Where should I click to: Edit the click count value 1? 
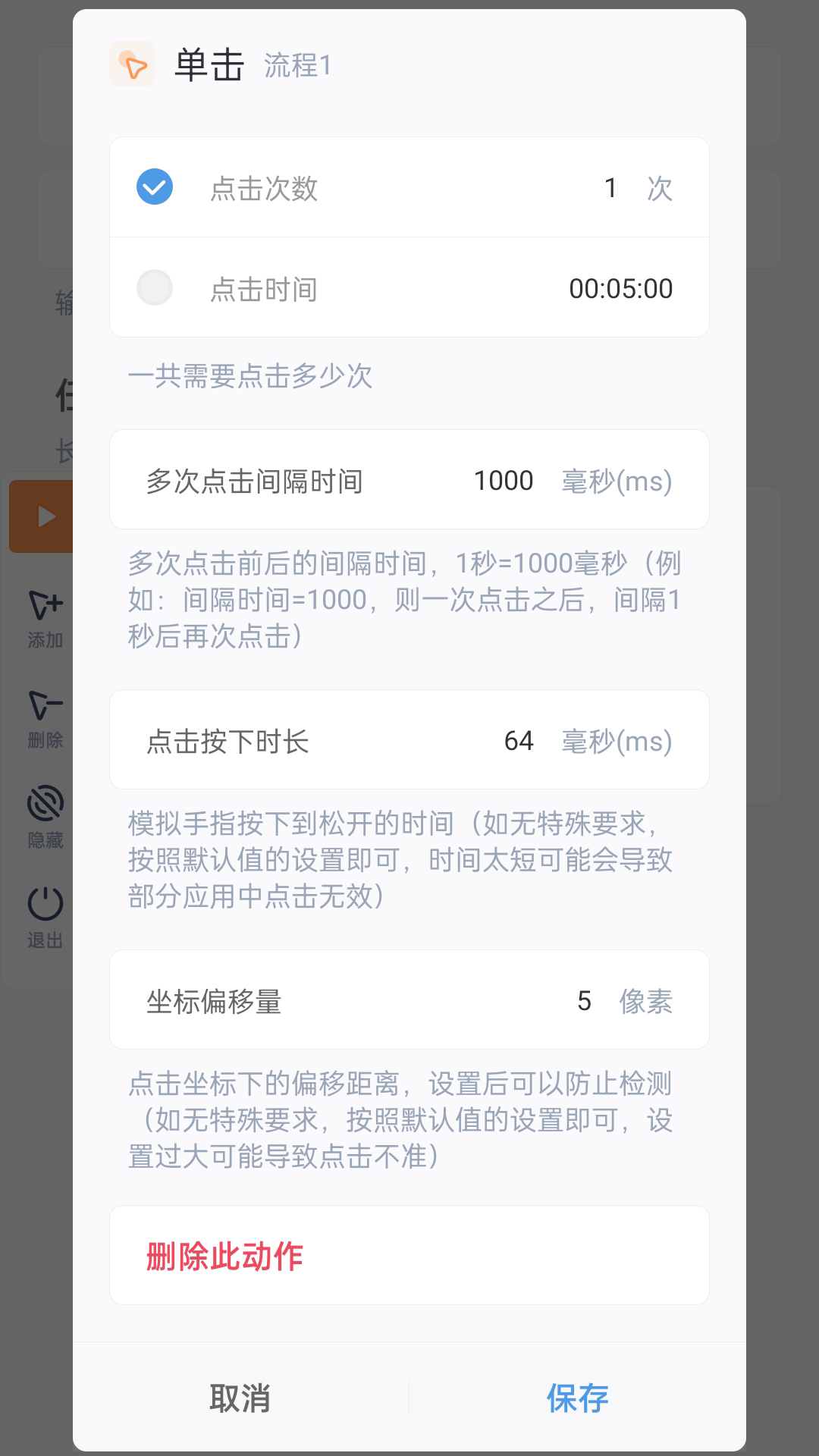(610, 188)
